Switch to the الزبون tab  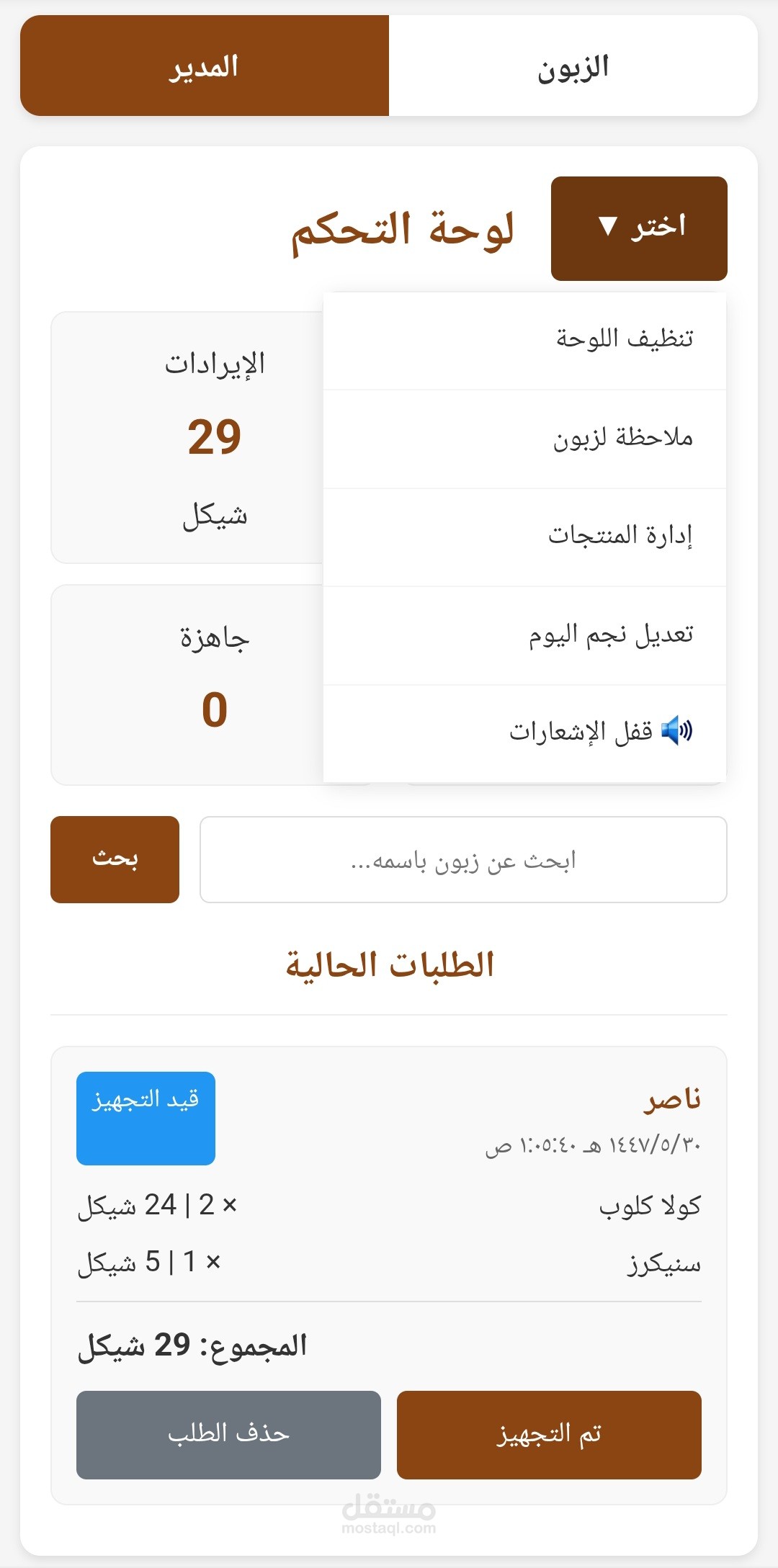[573, 66]
